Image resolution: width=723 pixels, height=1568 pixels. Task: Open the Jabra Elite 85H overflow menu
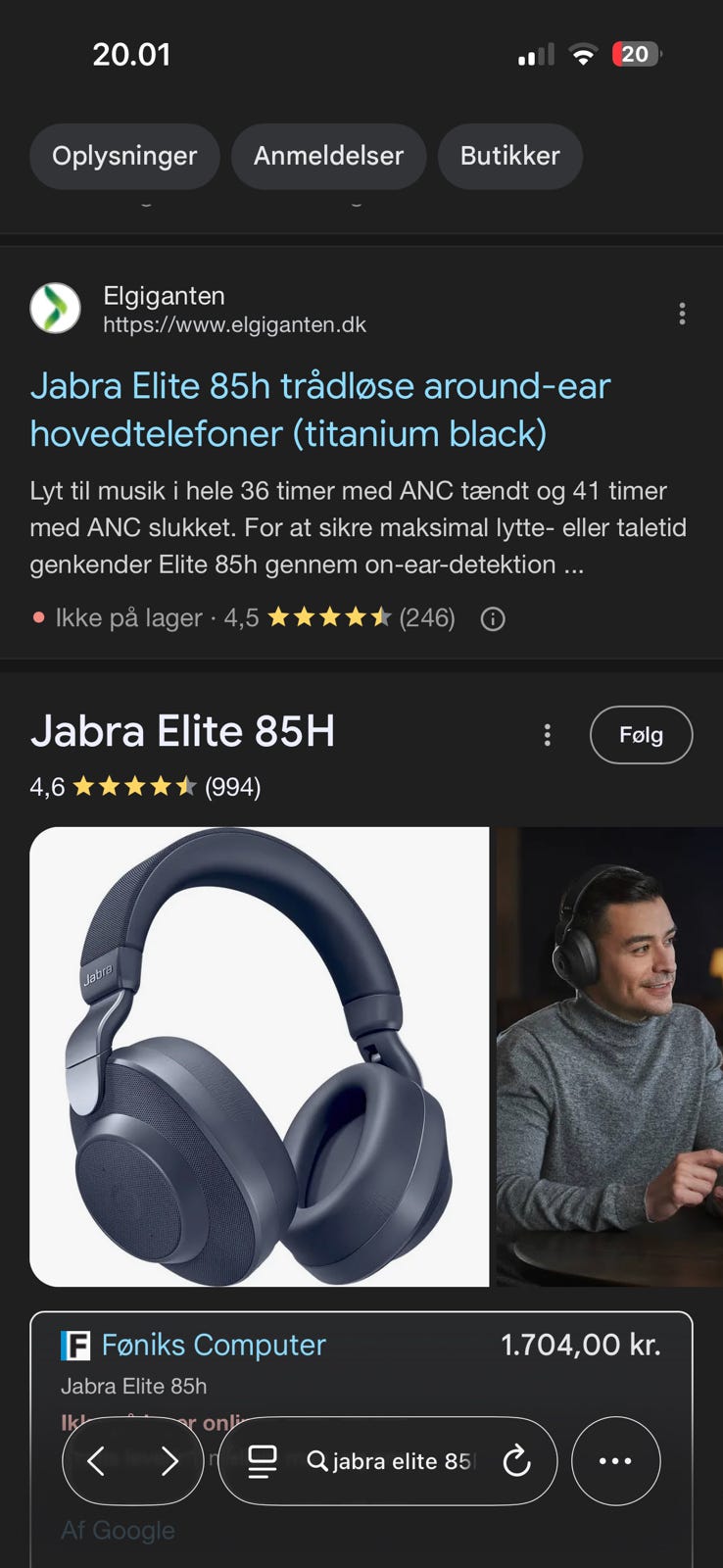click(547, 735)
